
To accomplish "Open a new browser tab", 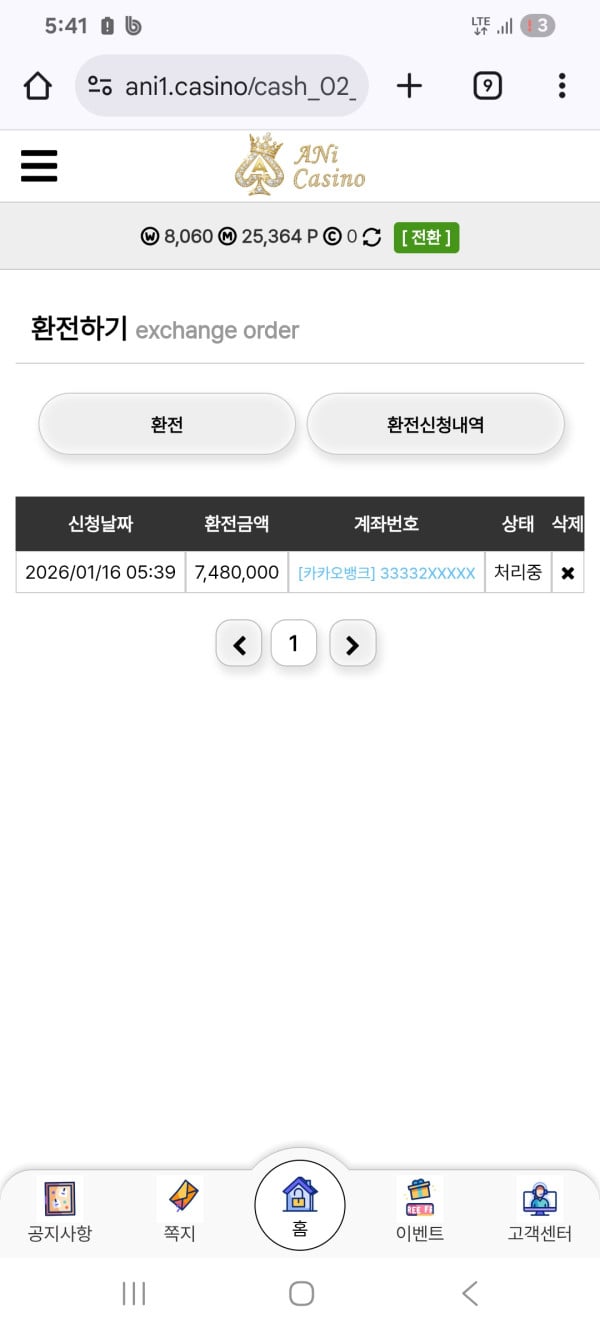I will pos(409,86).
